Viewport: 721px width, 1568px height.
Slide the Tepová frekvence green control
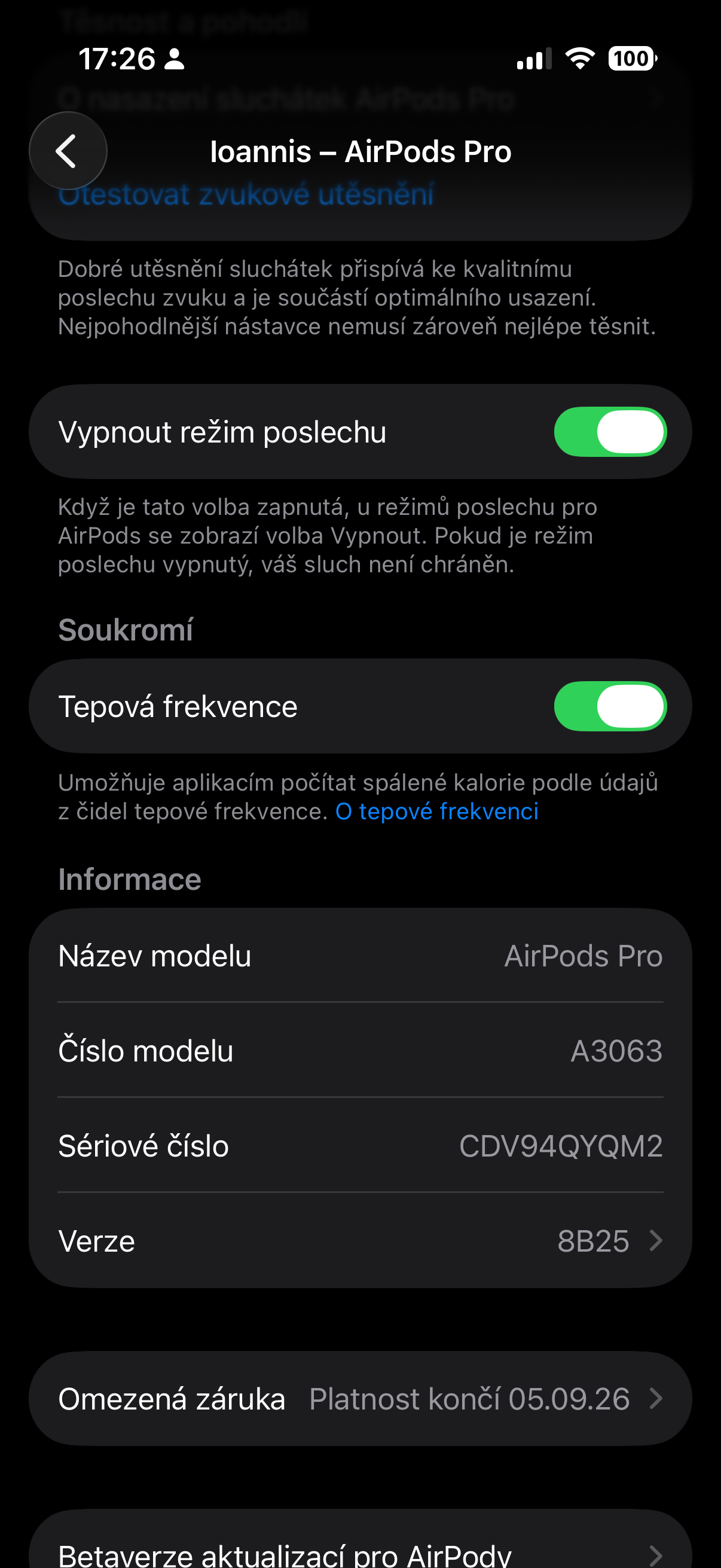611,705
